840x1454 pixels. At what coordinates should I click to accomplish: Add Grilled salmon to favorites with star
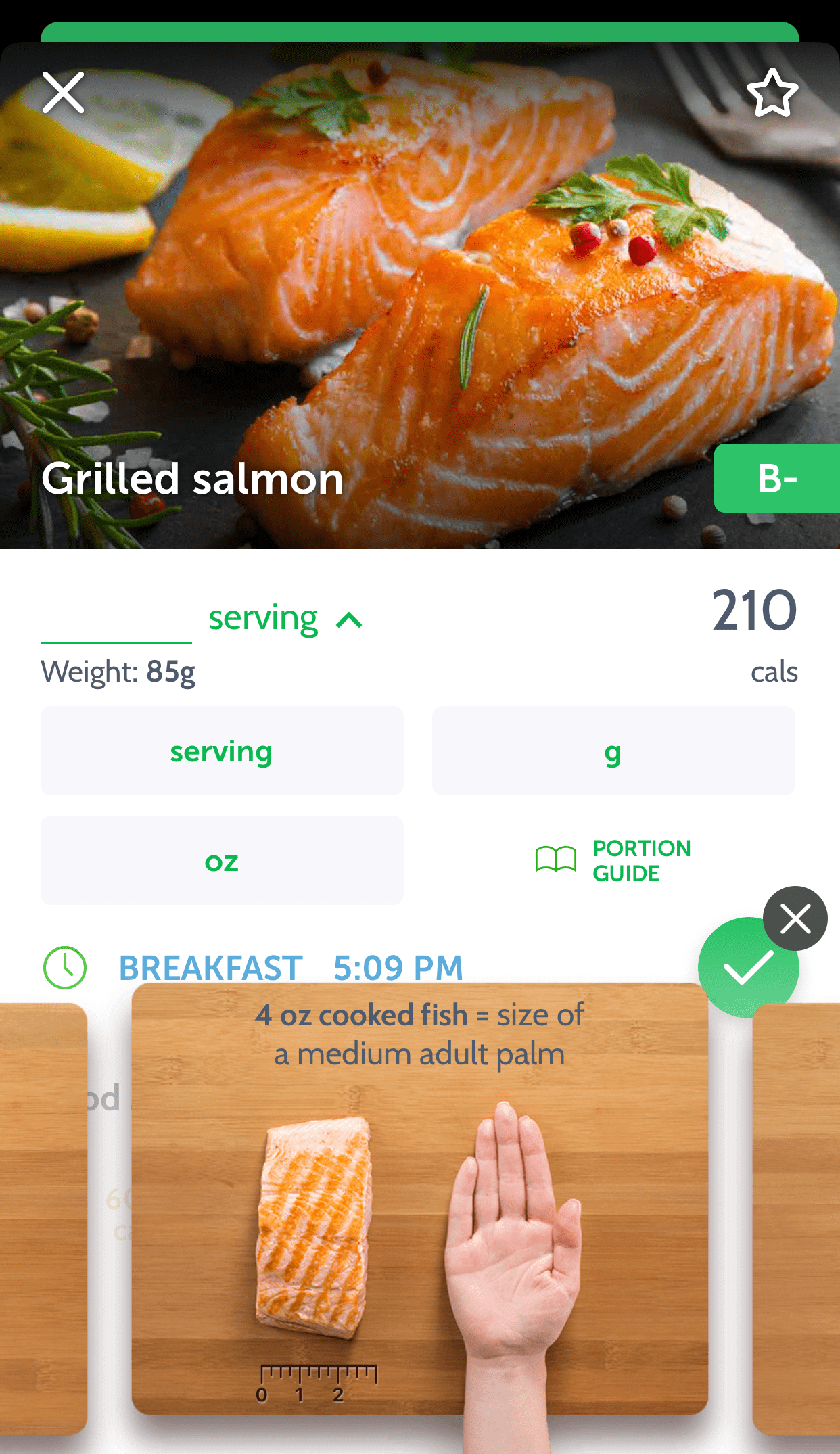(x=772, y=93)
